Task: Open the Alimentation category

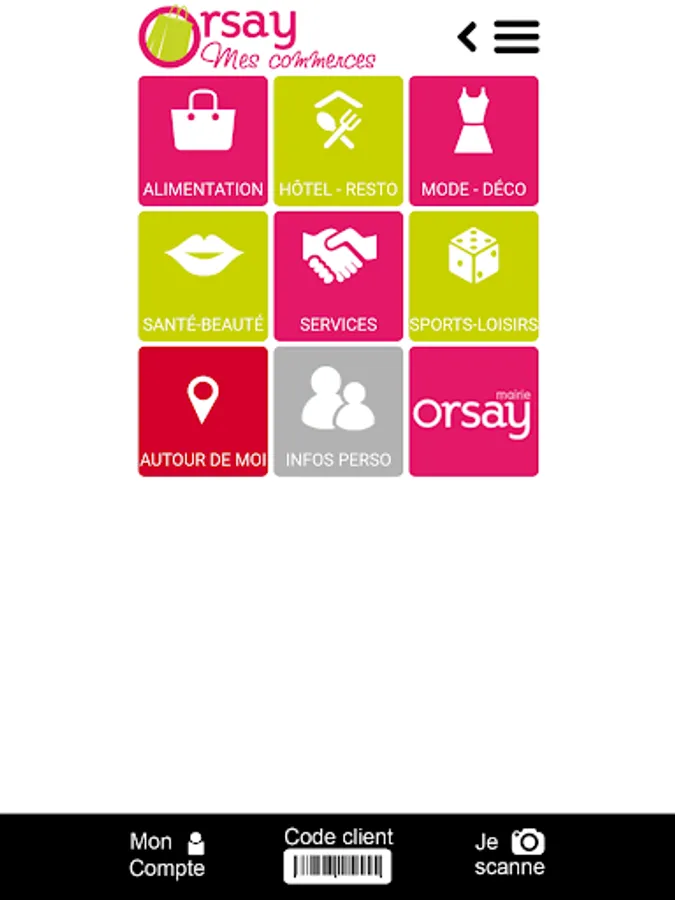Action: (203, 141)
